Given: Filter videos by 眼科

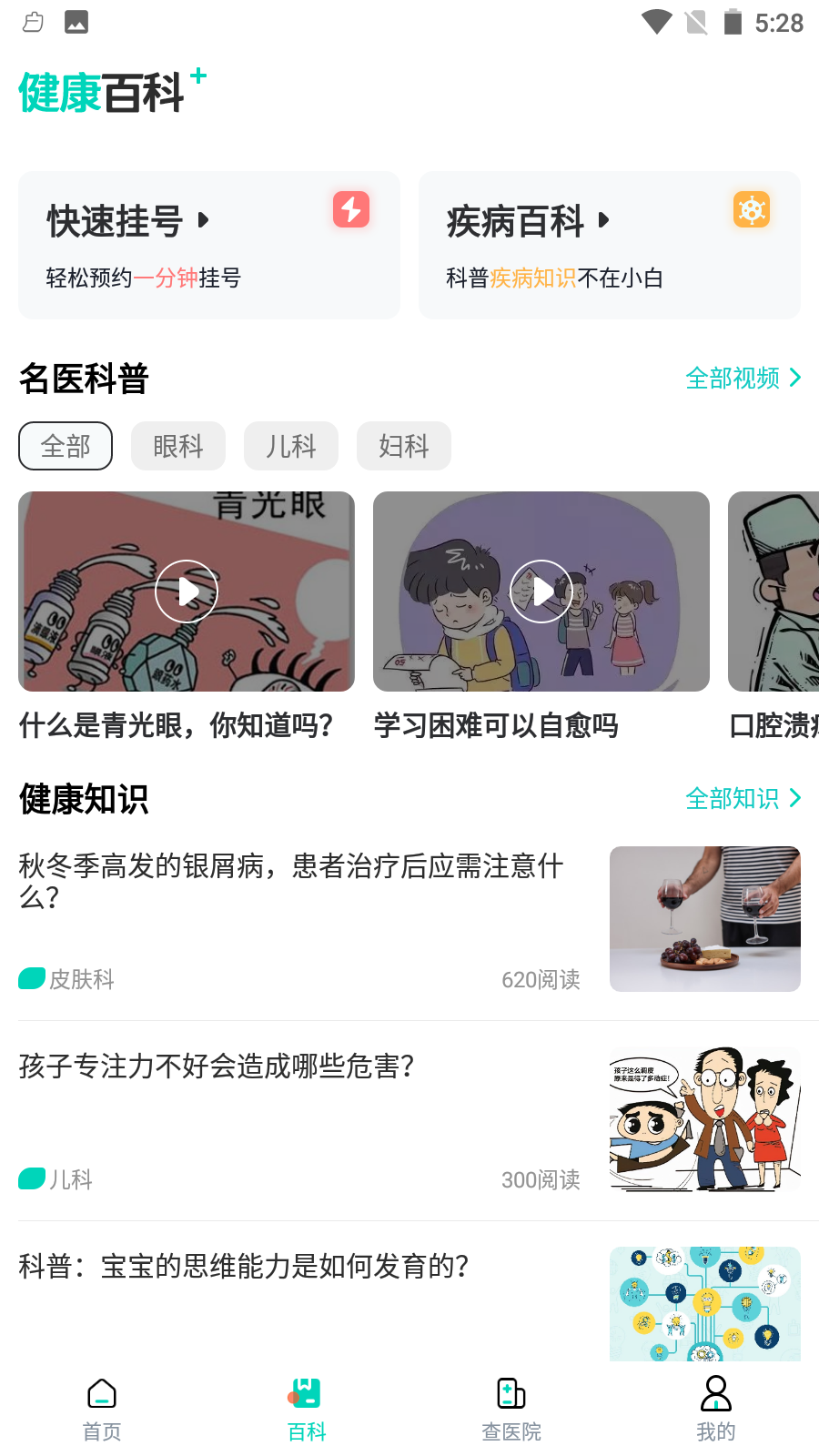Looking at the screenshot, I should point(178,446).
